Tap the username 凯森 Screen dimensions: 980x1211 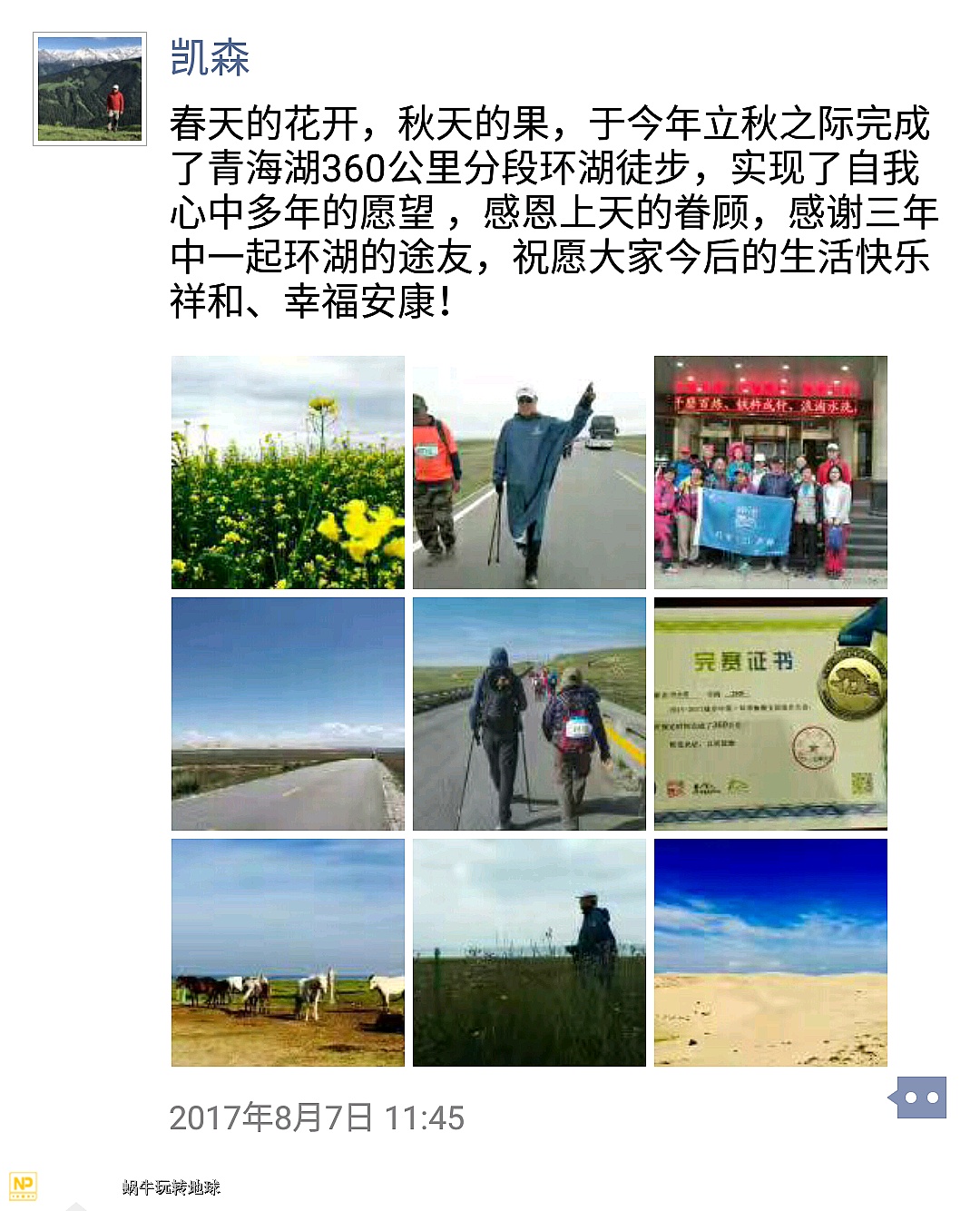[210, 58]
